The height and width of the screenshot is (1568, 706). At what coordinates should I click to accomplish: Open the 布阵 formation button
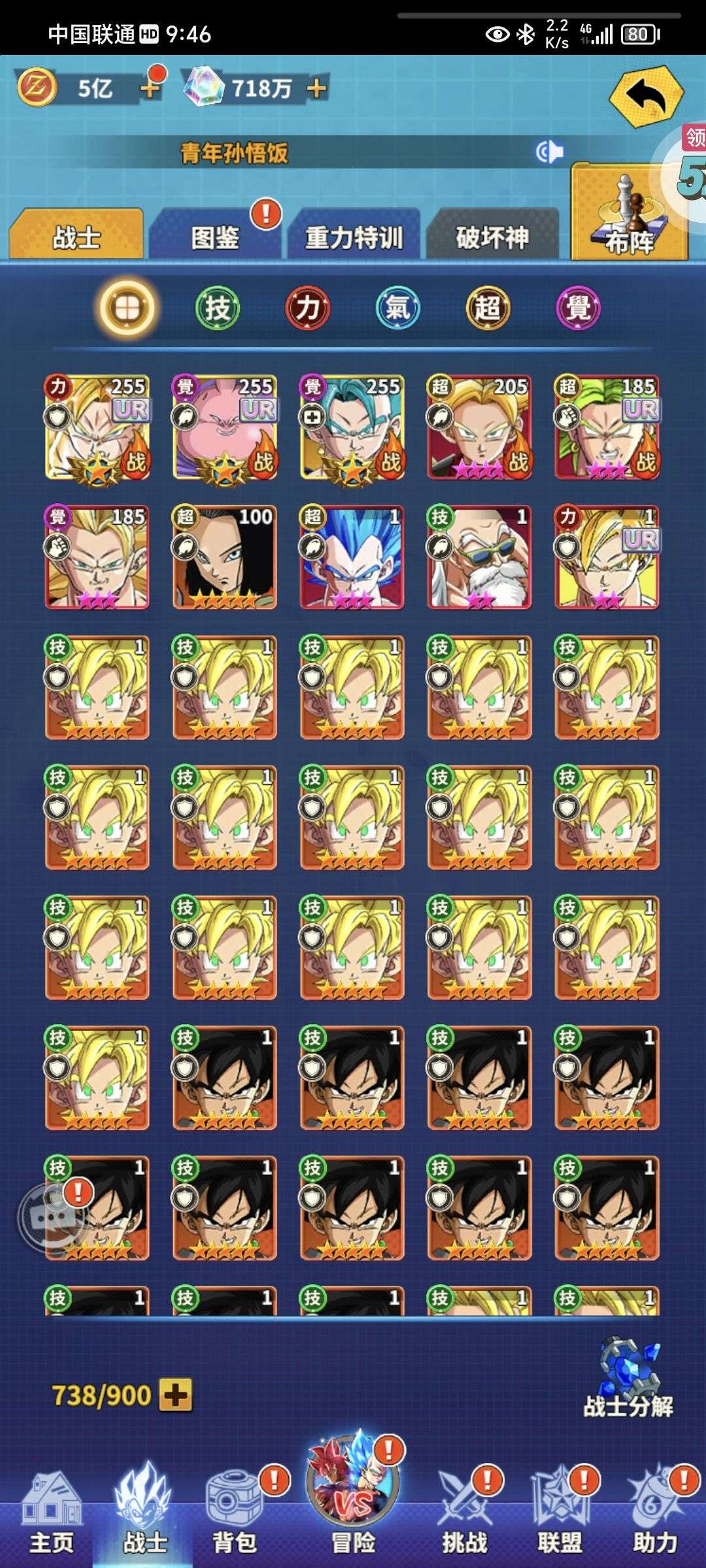(630, 214)
